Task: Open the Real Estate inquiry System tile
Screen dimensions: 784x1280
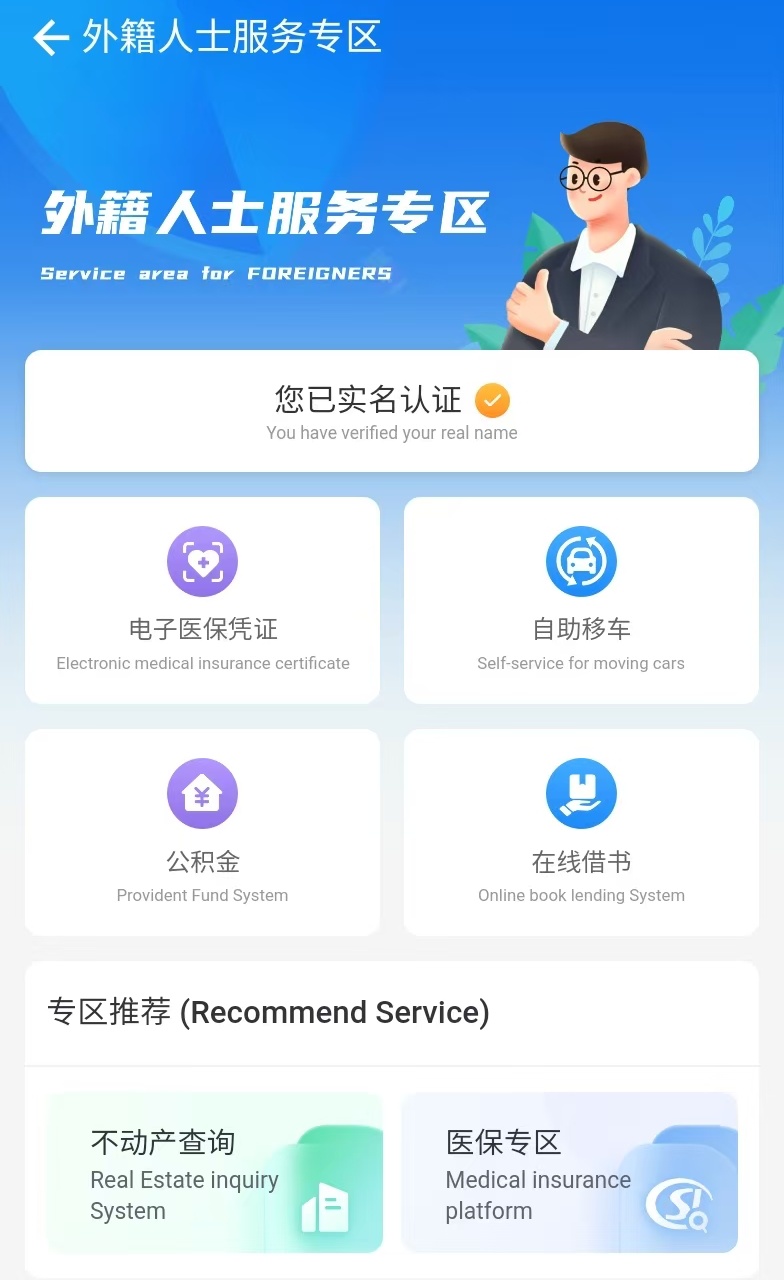Action: (215, 1172)
